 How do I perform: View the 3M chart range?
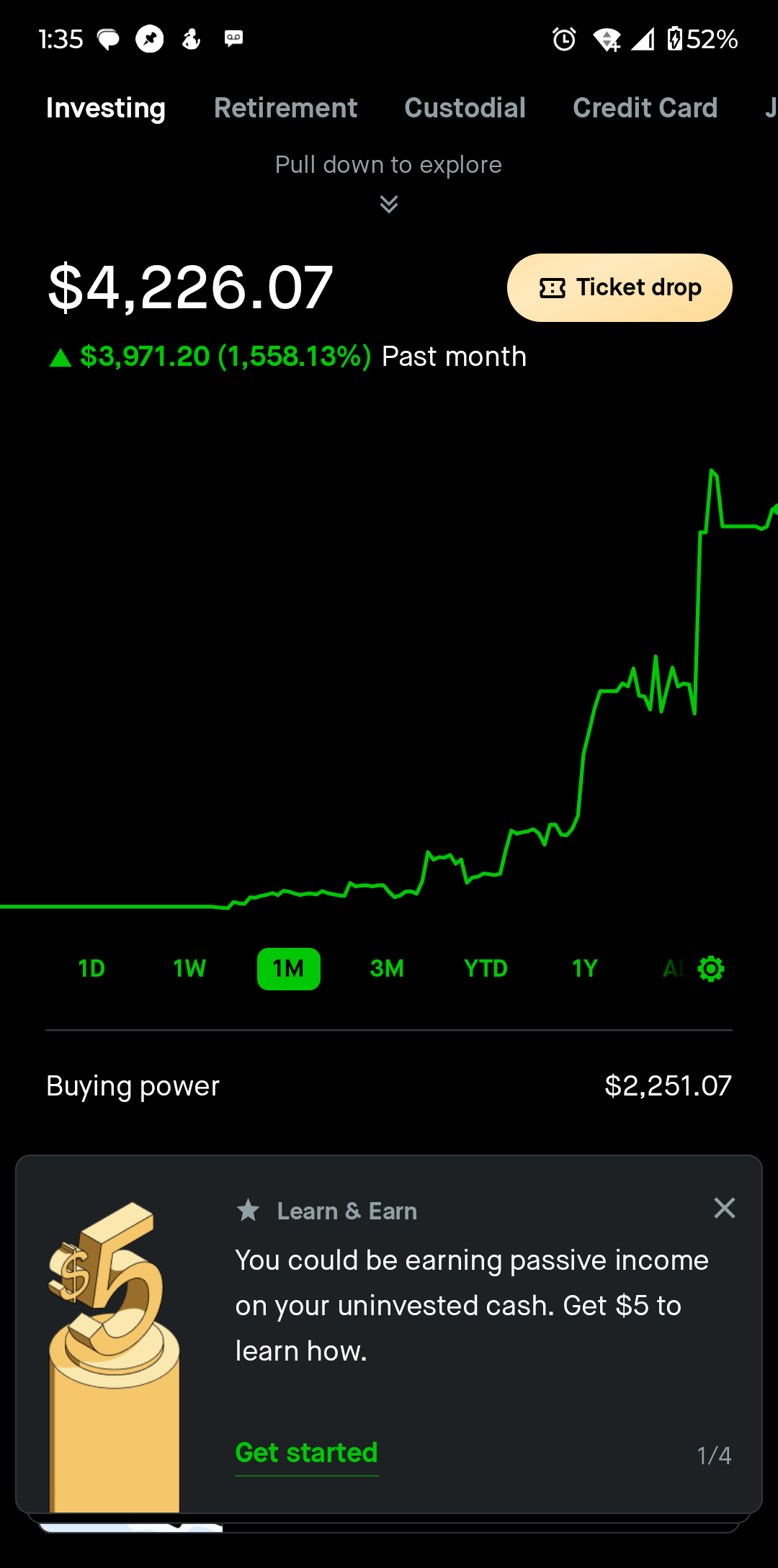tap(387, 969)
